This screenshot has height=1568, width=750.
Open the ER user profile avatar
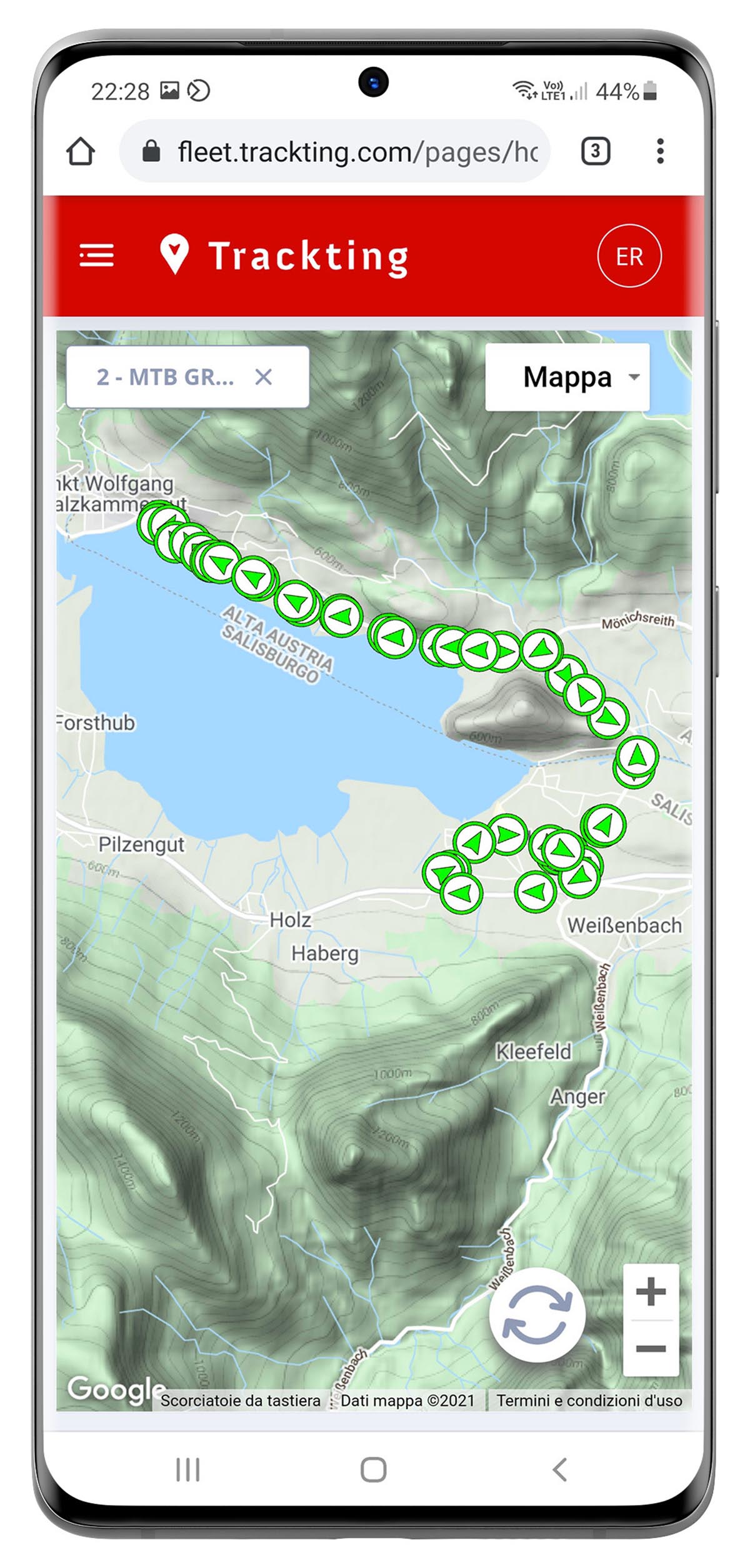coord(629,256)
